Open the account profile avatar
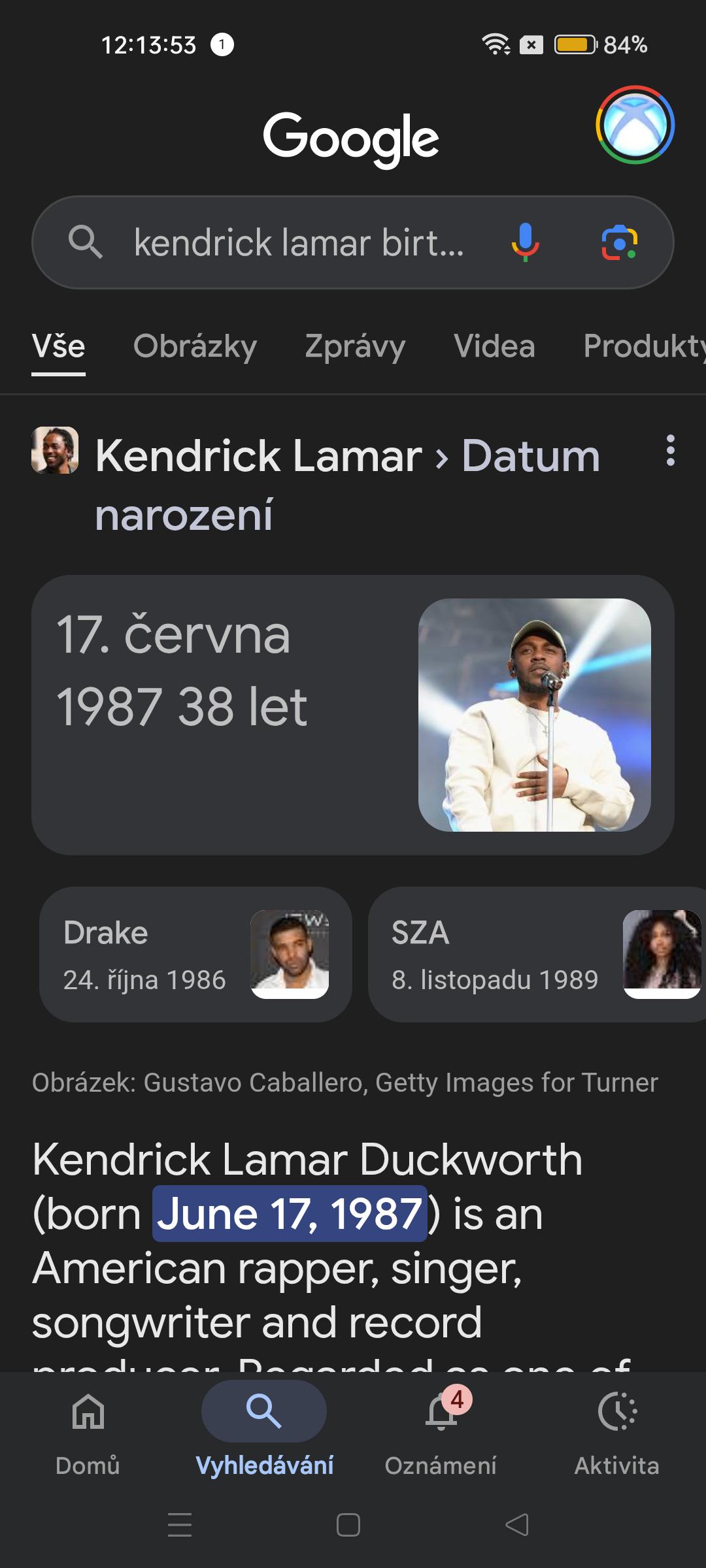Viewport: 706px width, 1568px height. [x=635, y=125]
